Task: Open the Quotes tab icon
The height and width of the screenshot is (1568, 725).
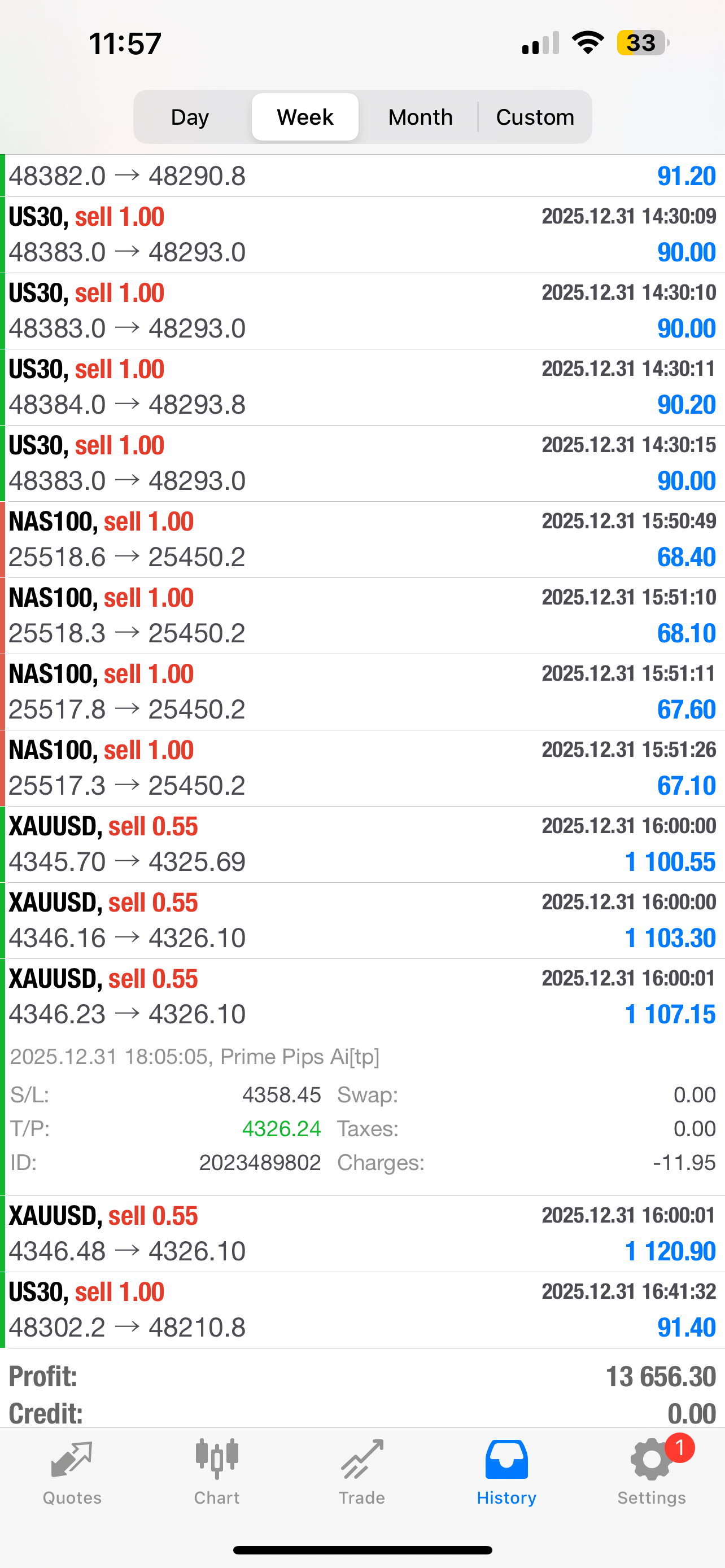Action: pyautogui.click(x=71, y=1458)
